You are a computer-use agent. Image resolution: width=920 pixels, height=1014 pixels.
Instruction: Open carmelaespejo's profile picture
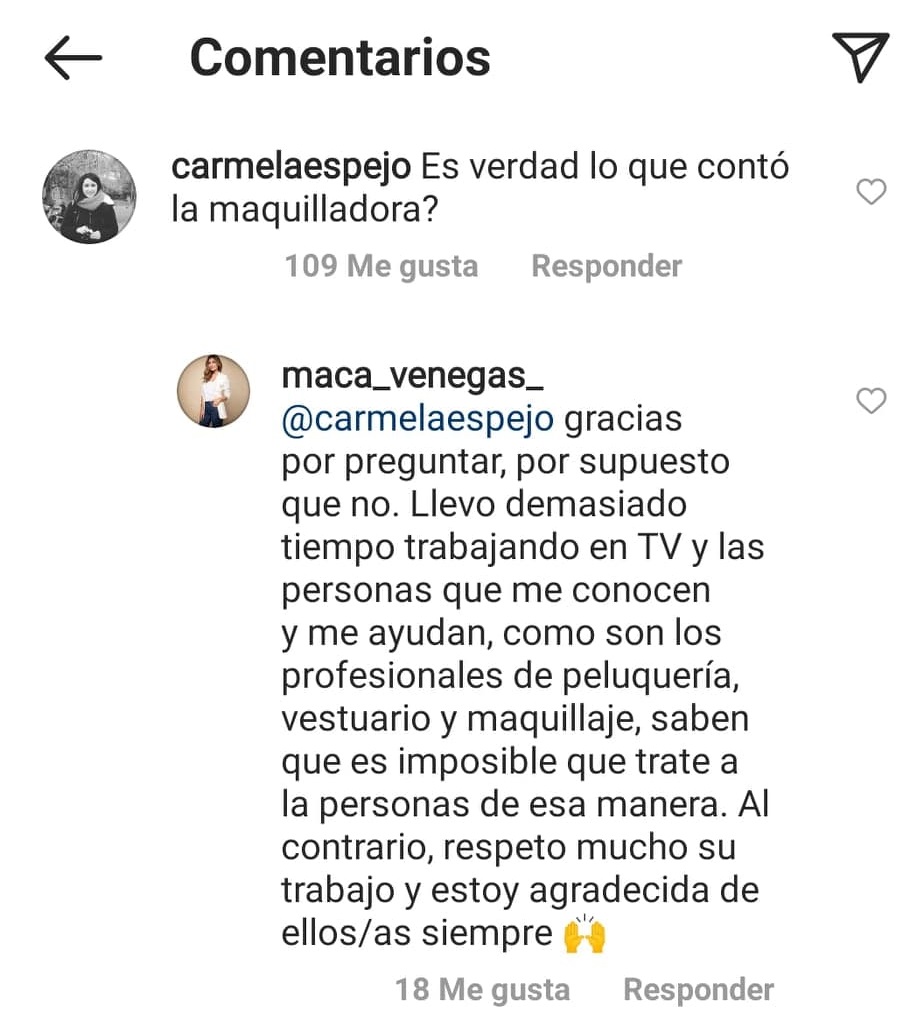[90, 193]
